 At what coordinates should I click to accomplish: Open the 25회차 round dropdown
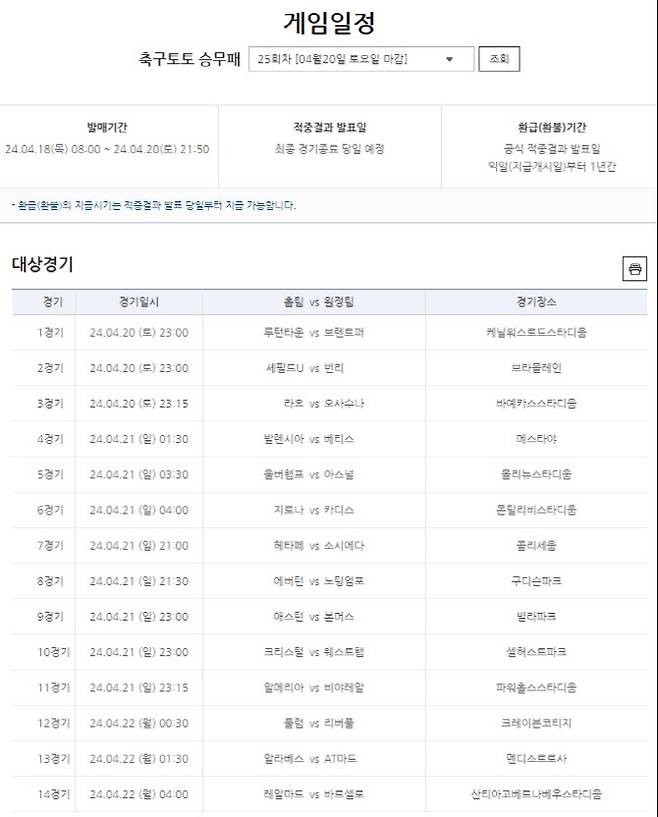361,59
